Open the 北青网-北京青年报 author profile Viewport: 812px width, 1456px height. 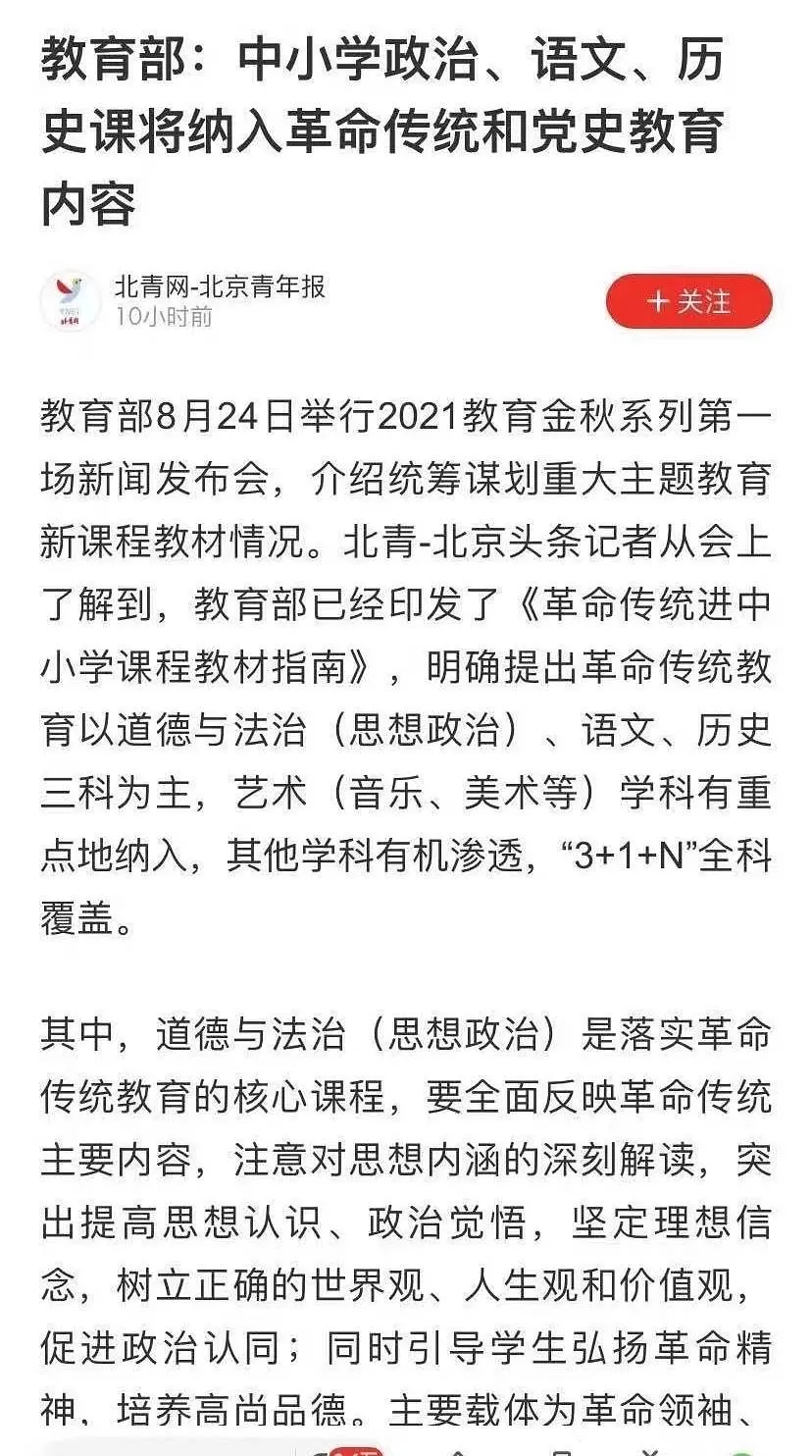pyautogui.click(x=219, y=286)
